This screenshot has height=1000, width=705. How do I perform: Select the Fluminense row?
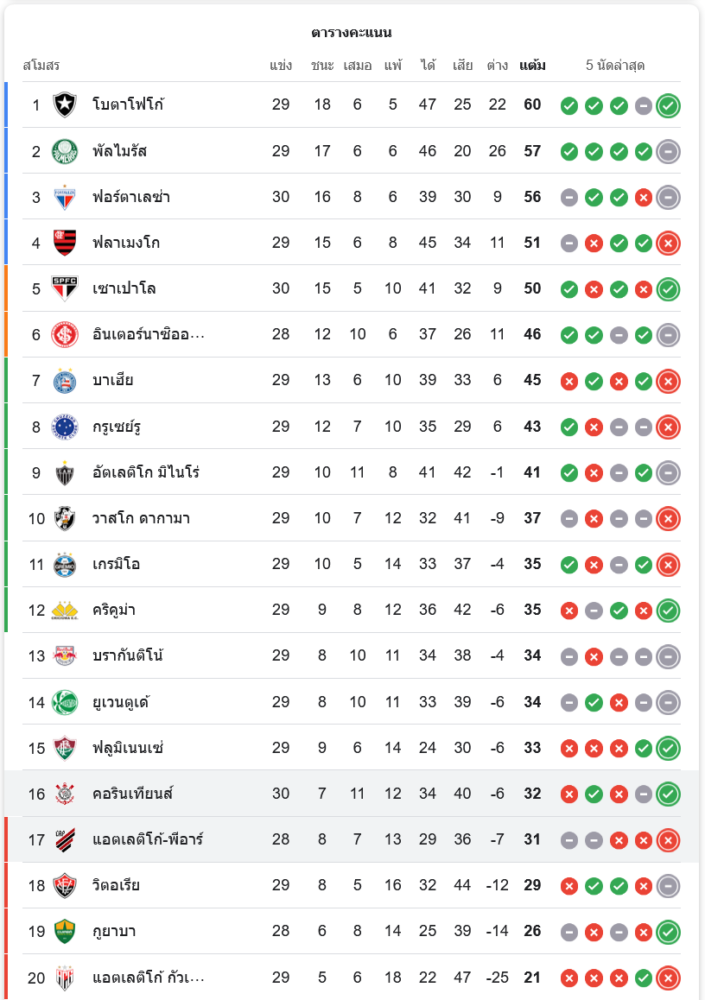click(x=128, y=748)
